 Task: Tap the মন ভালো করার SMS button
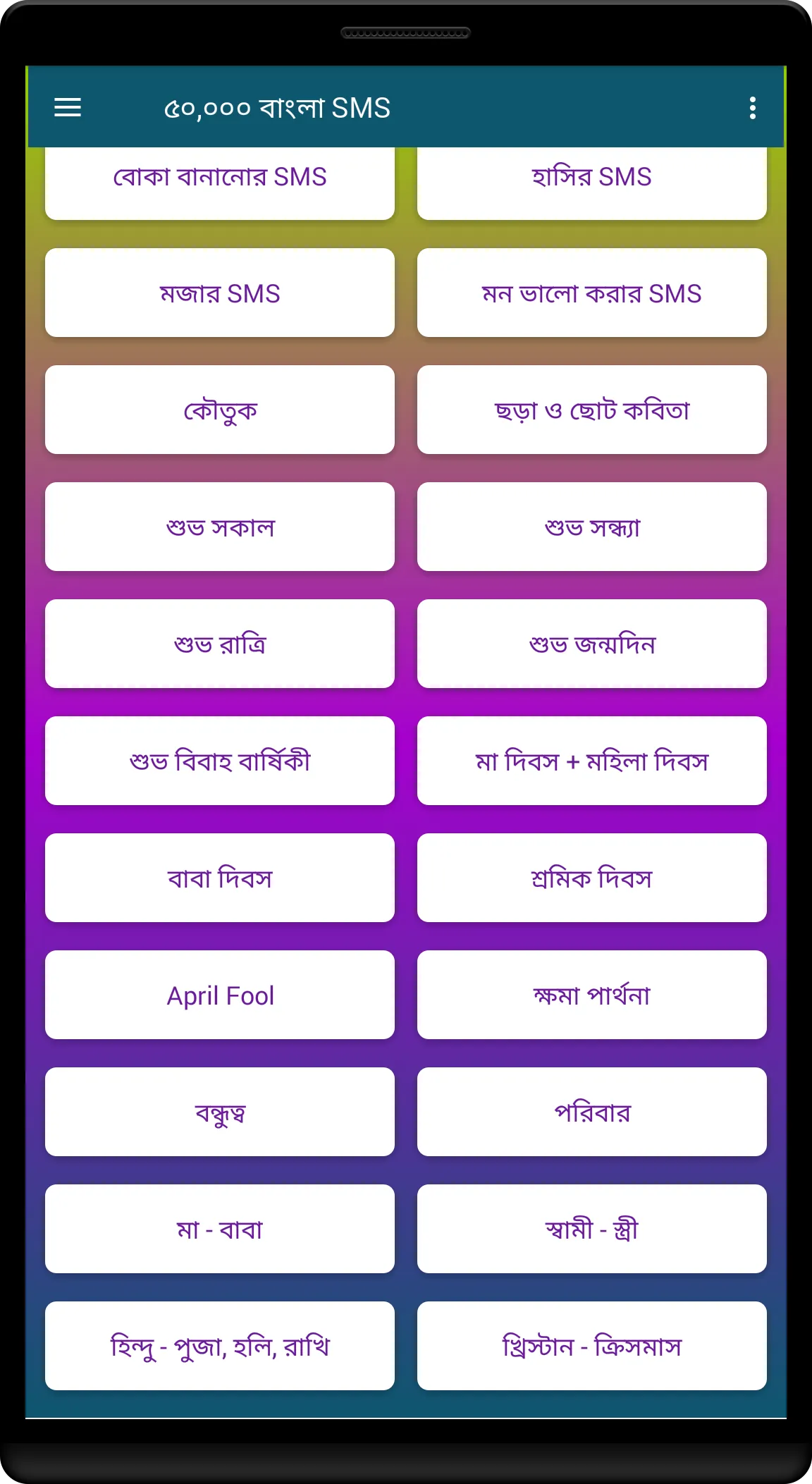[x=592, y=293]
